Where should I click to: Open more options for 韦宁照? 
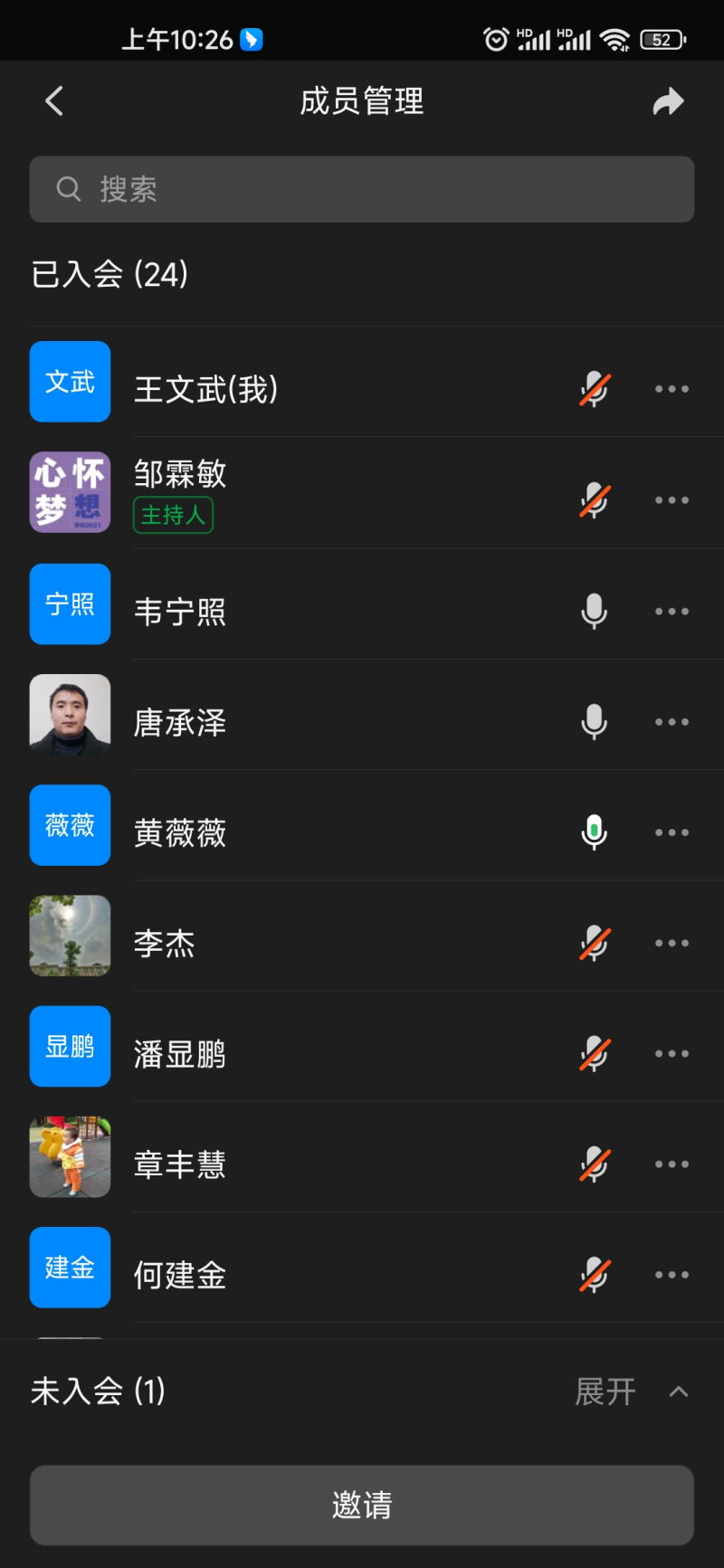click(672, 612)
